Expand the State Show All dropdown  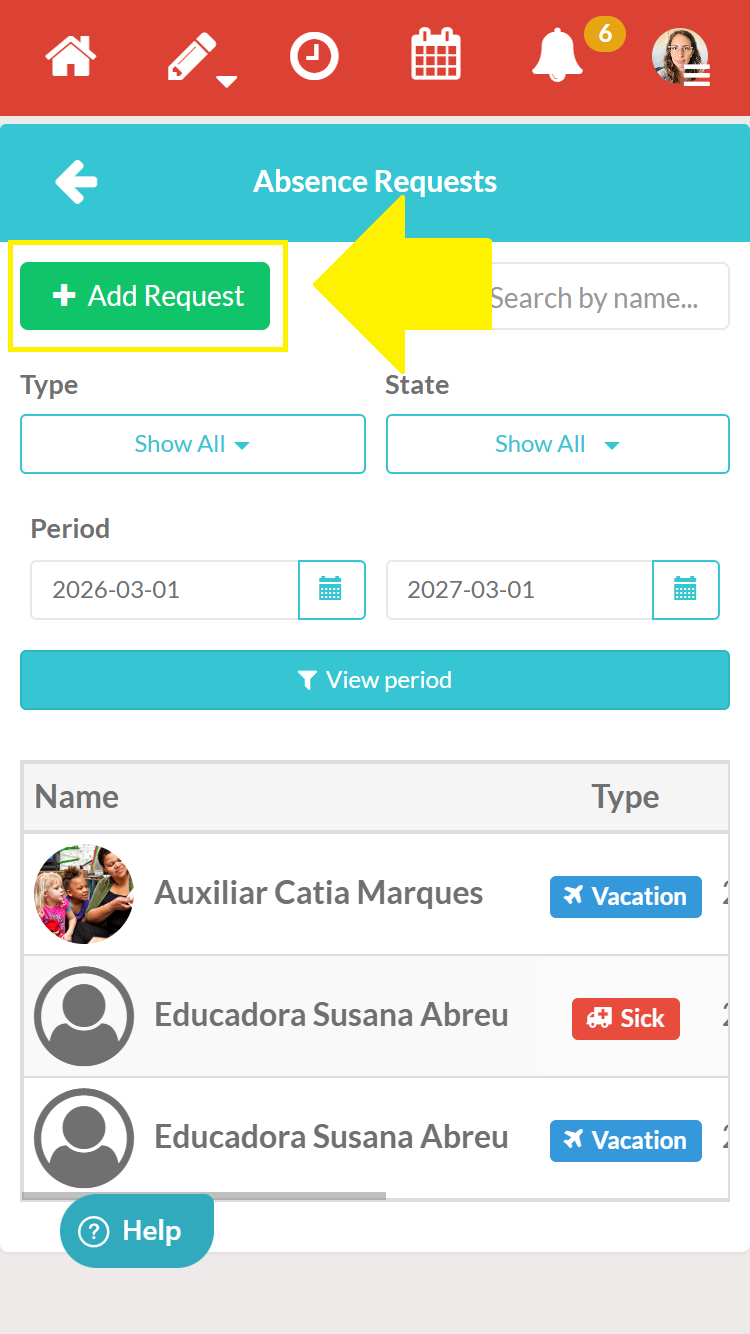click(x=557, y=444)
